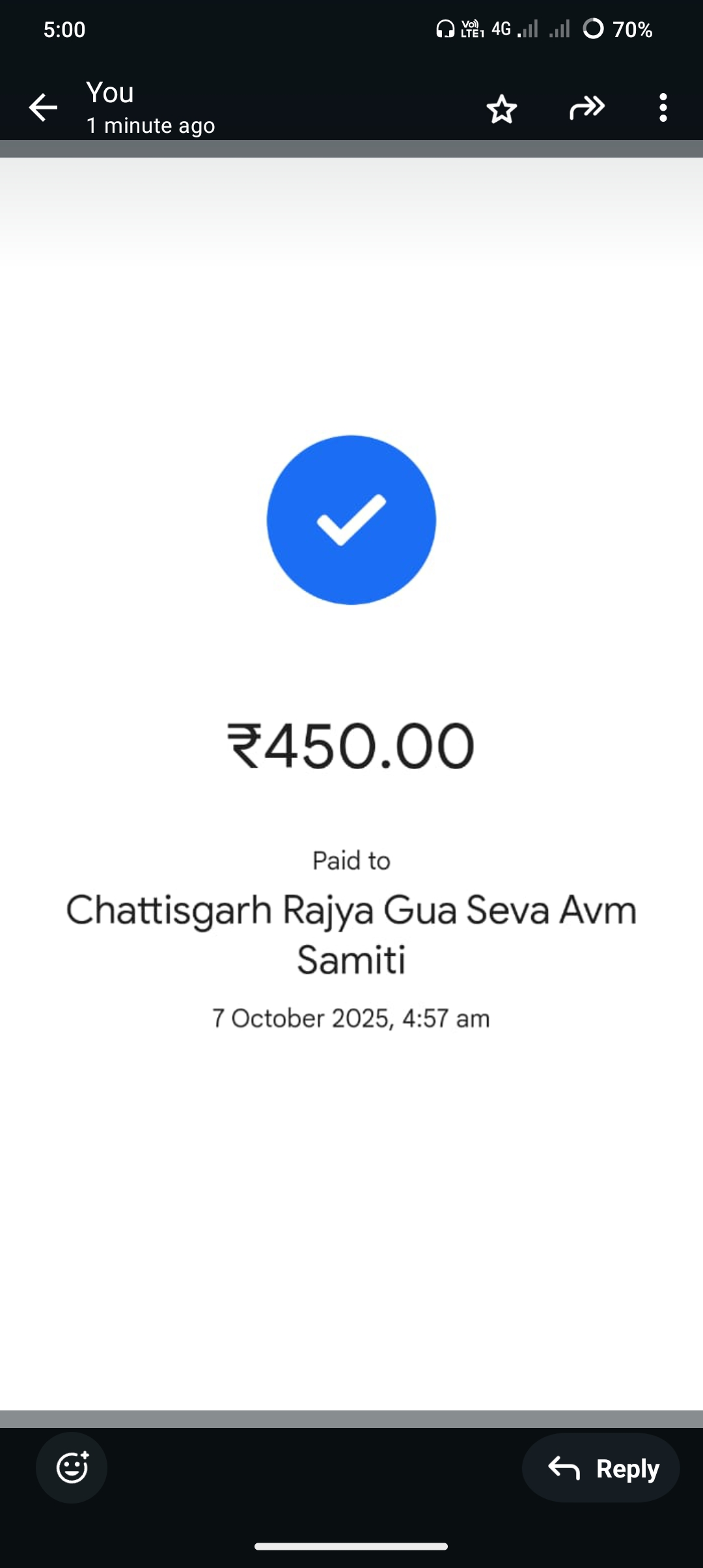The image size is (703, 1568).
Task: Tap the Reply button
Action: pos(601,1468)
